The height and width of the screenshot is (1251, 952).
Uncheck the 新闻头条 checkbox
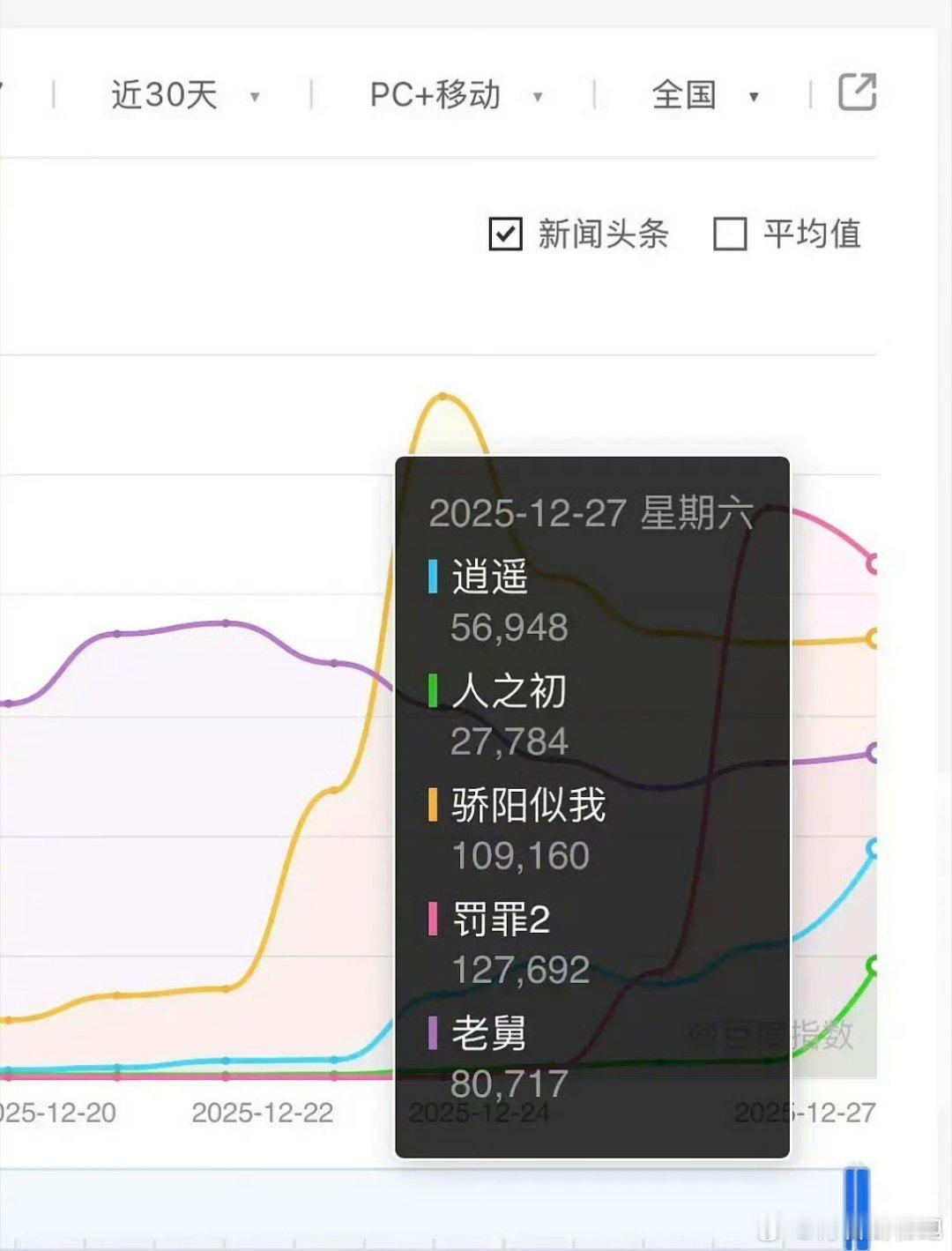[503, 234]
